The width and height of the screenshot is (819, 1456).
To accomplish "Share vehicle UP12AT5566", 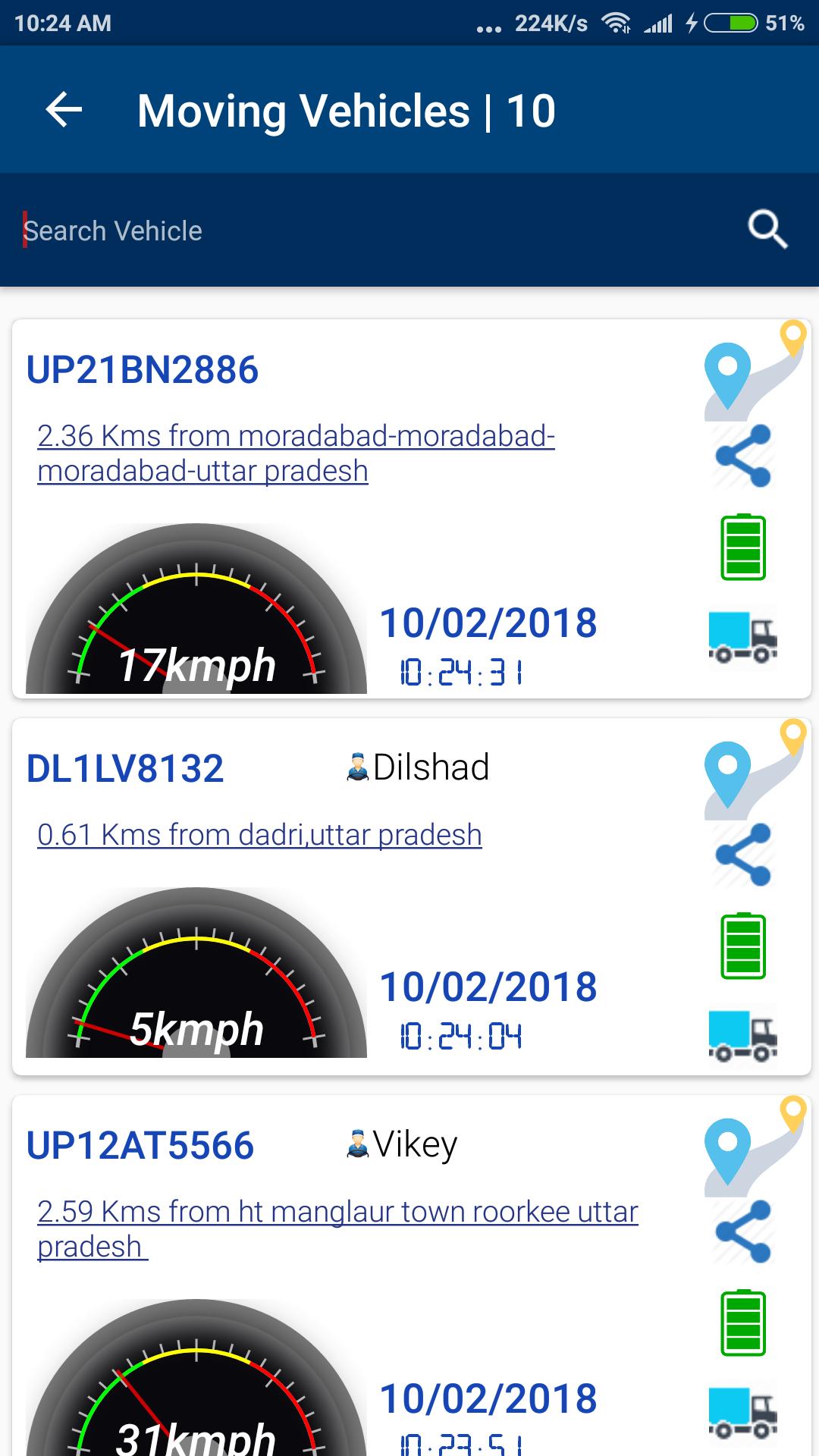I will coord(743,1232).
